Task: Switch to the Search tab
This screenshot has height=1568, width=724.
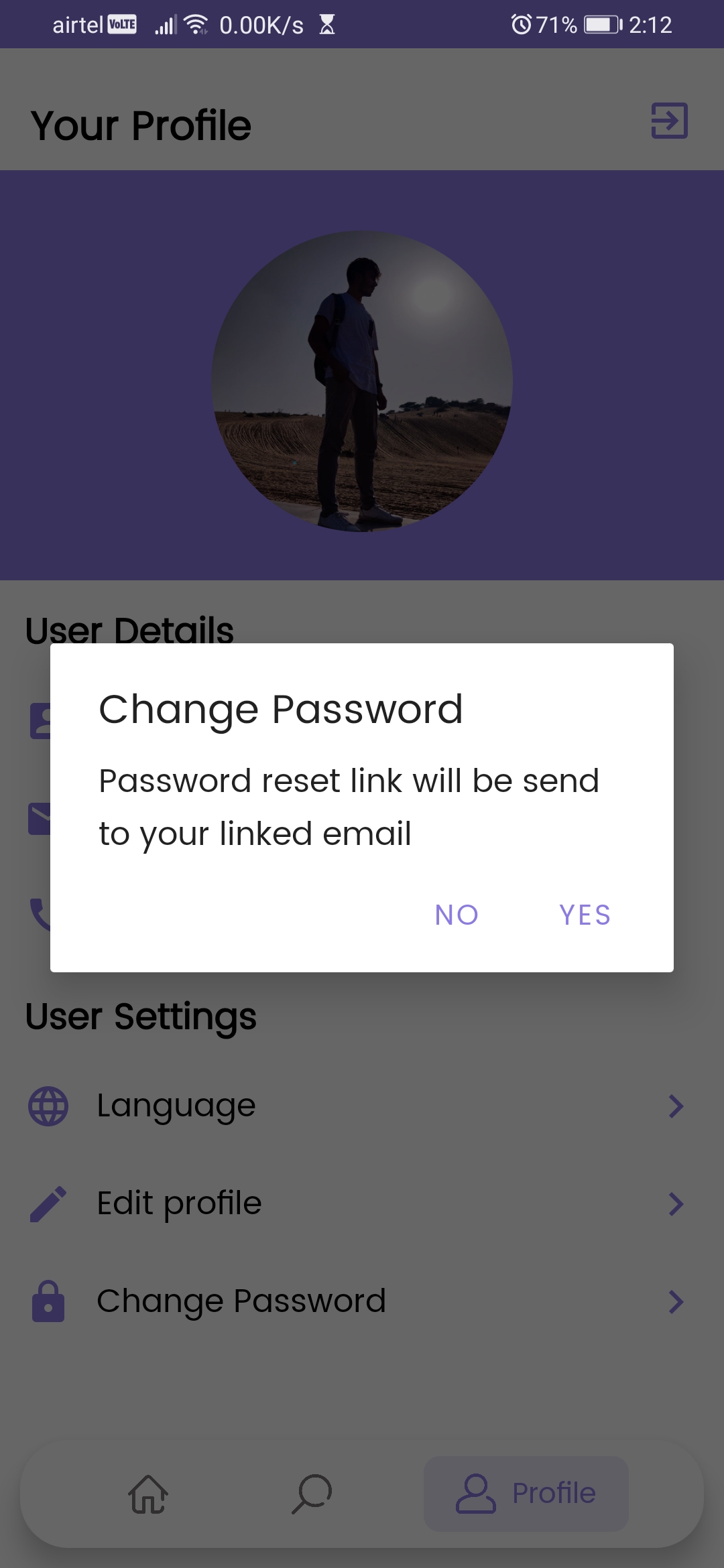Action: [312, 1494]
